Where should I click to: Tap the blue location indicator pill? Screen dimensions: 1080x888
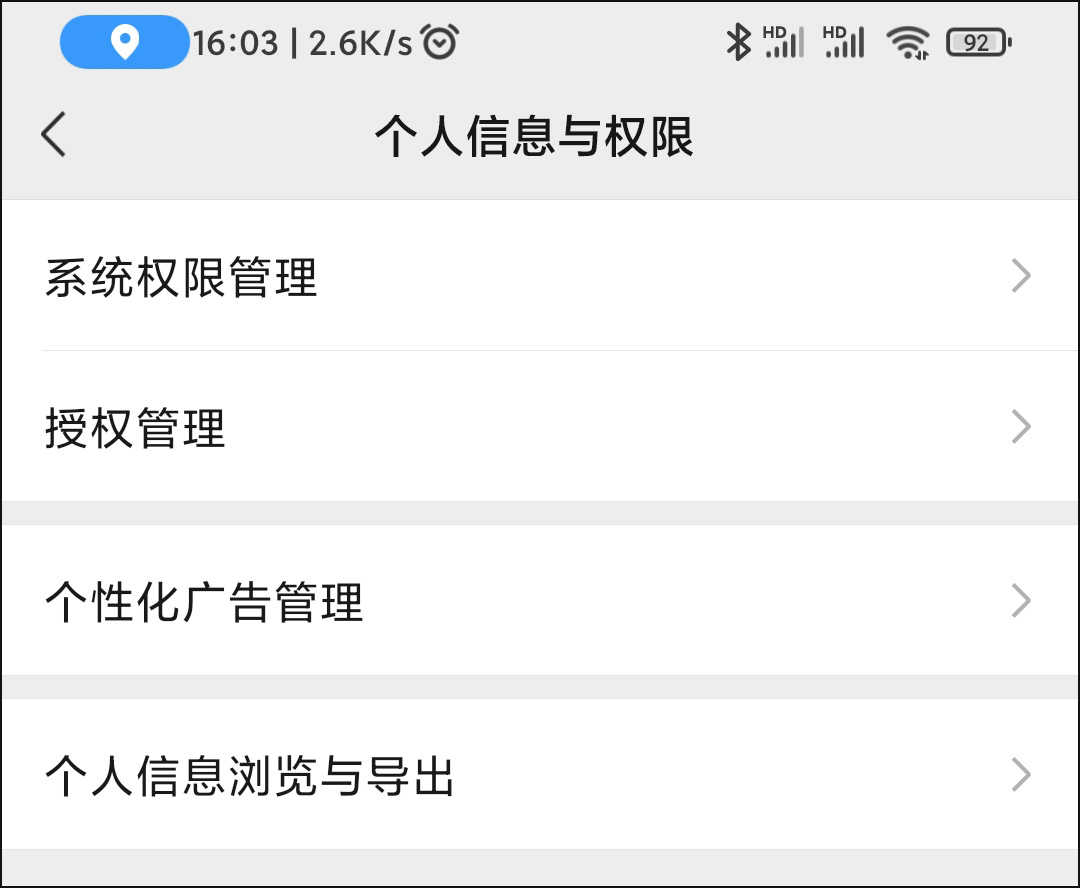click(125, 42)
